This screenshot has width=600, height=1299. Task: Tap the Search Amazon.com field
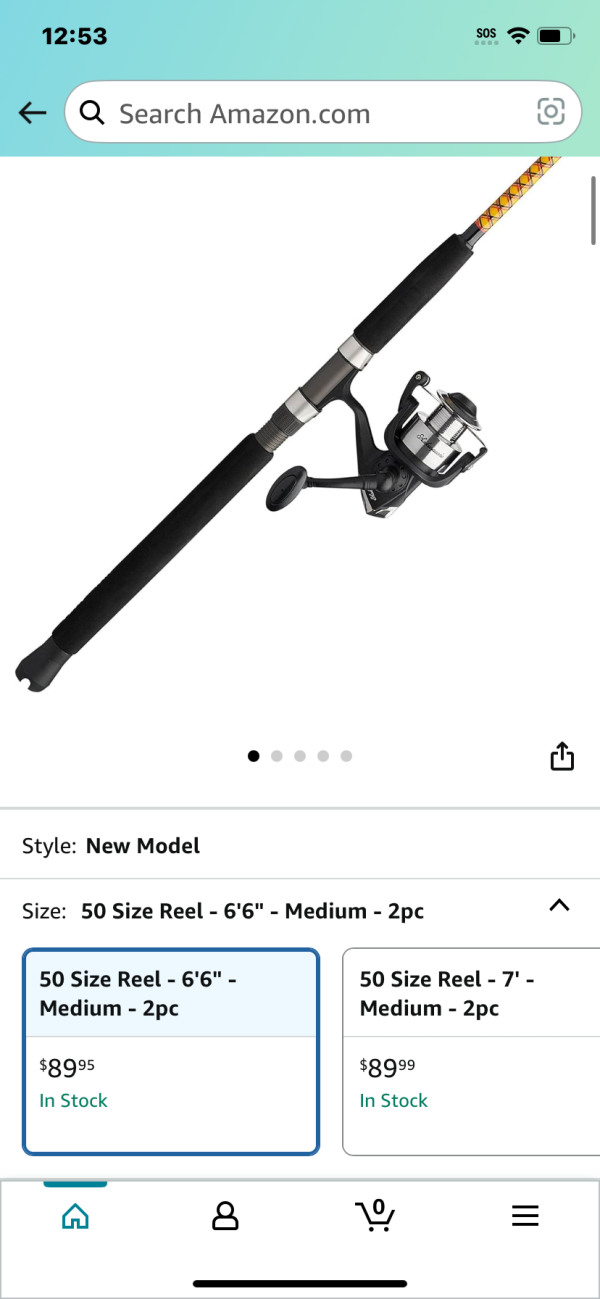[300, 113]
